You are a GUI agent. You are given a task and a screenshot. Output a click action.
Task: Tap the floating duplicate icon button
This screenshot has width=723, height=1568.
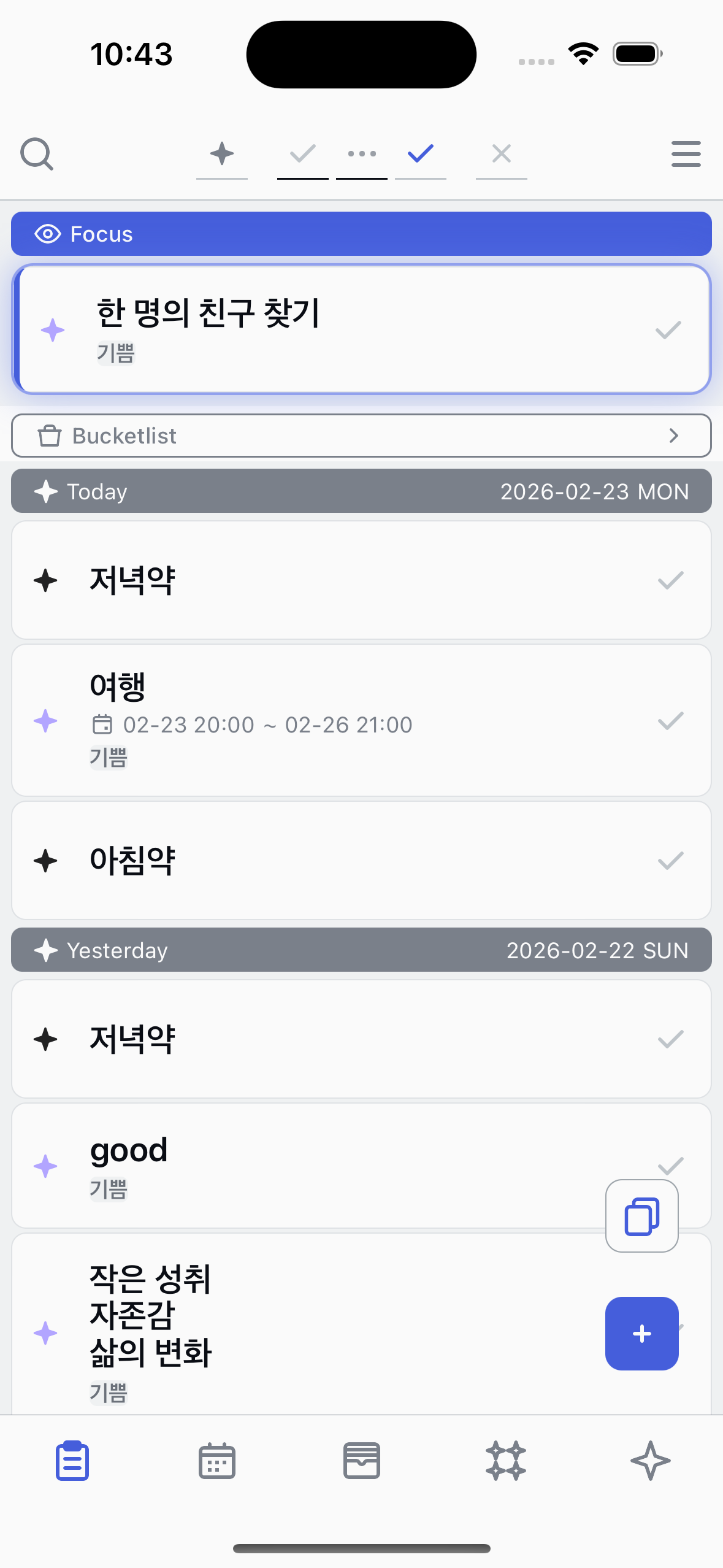tap(641, 1215)
